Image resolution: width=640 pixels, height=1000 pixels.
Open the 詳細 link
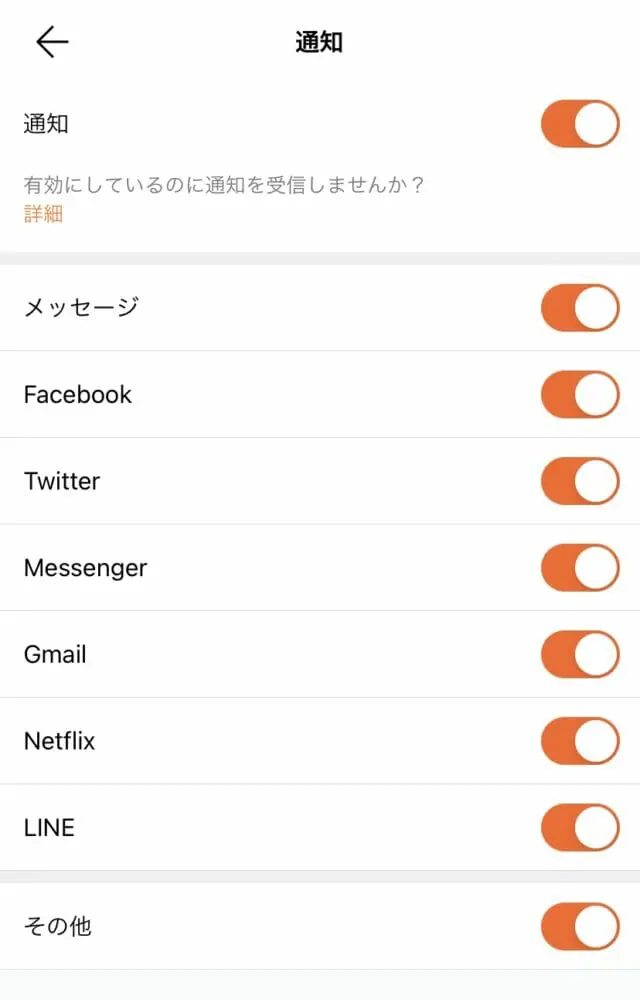(x=43, y=213)
